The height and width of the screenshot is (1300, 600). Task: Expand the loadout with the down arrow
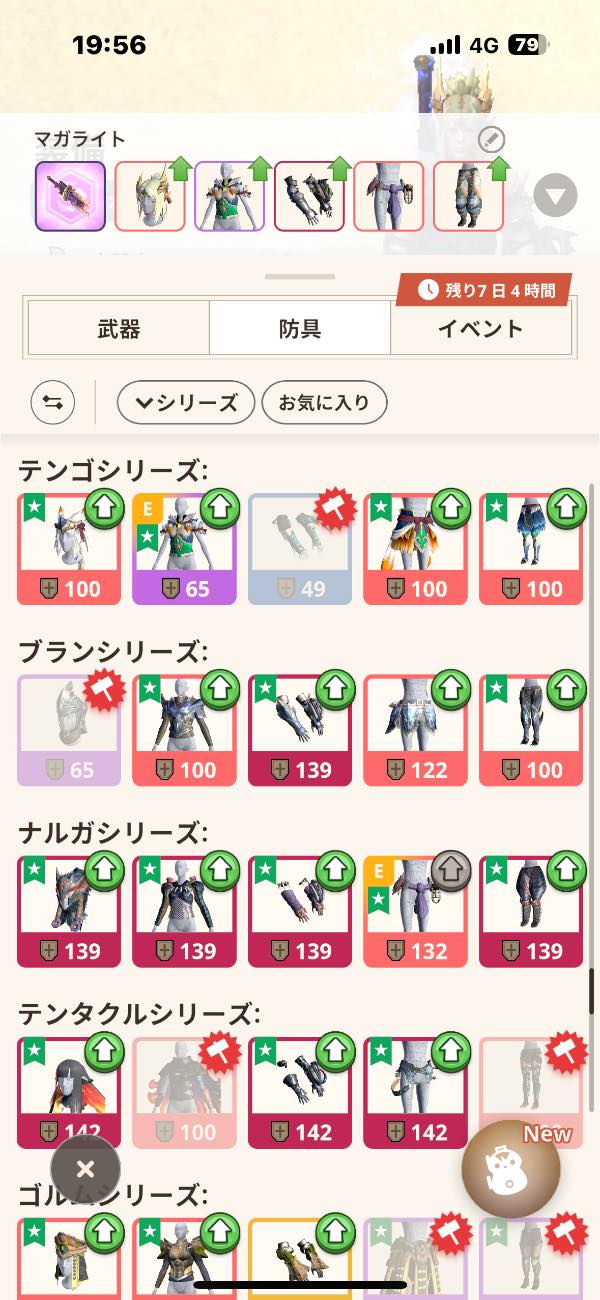point(555,195)
